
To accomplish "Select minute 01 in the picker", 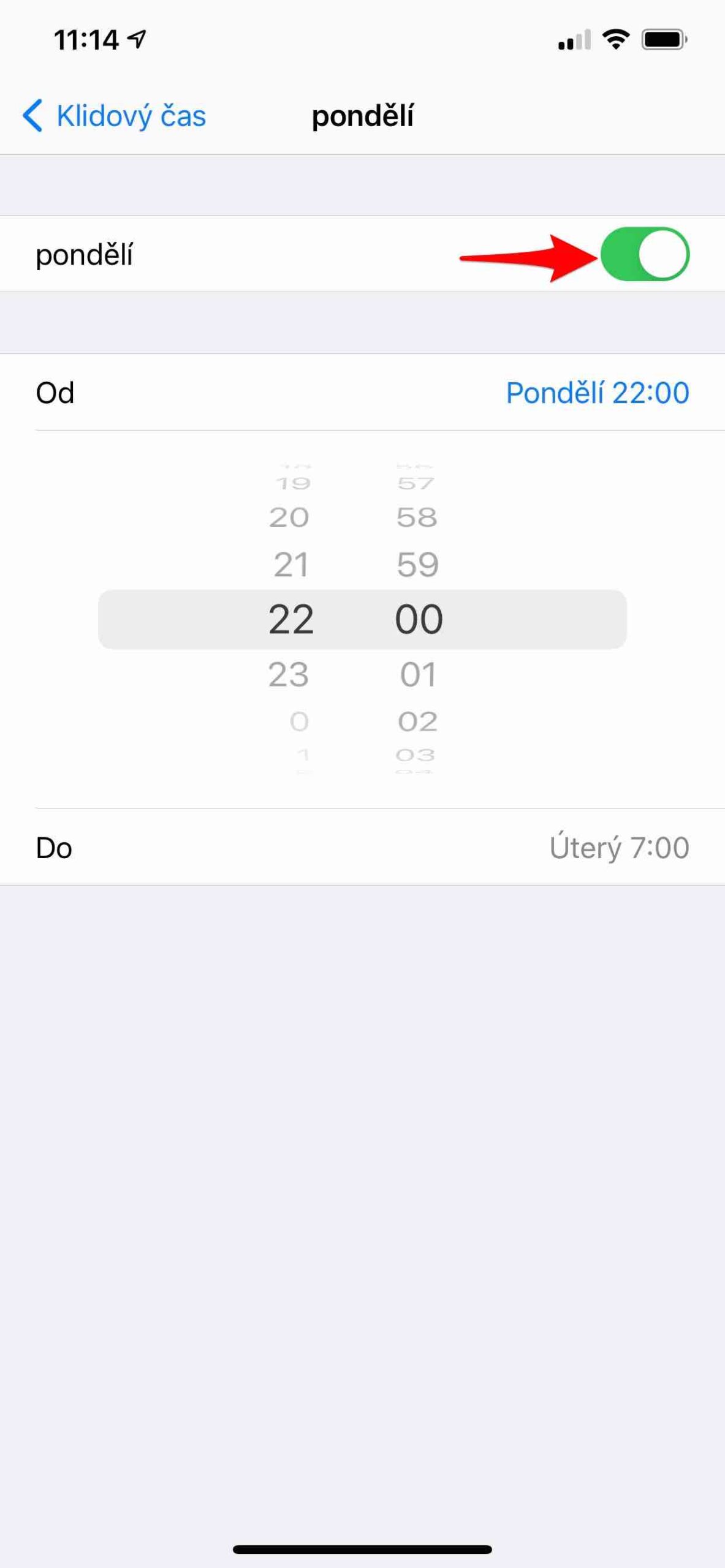I will pos(418,675).
